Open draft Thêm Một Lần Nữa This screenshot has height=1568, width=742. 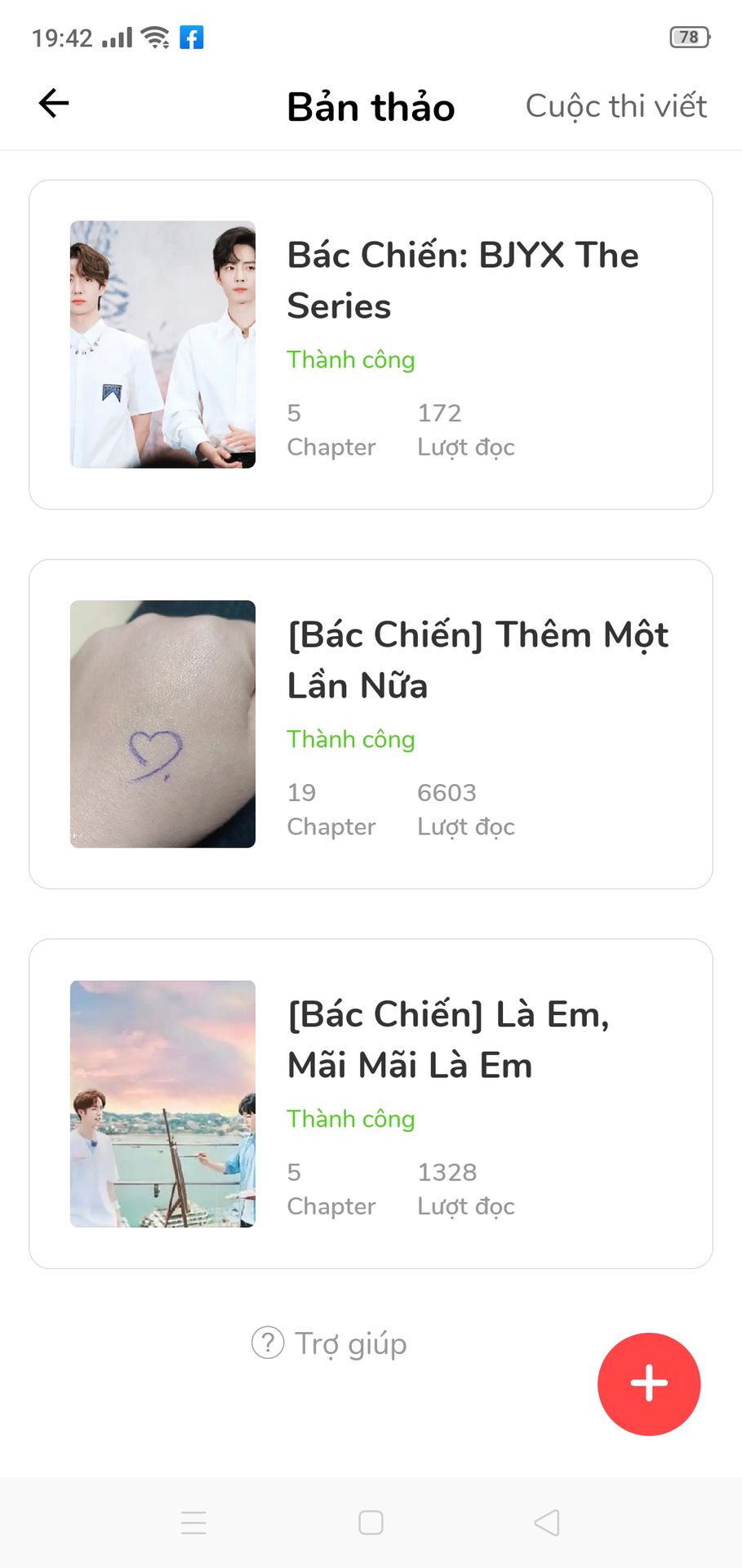(478, 660)
